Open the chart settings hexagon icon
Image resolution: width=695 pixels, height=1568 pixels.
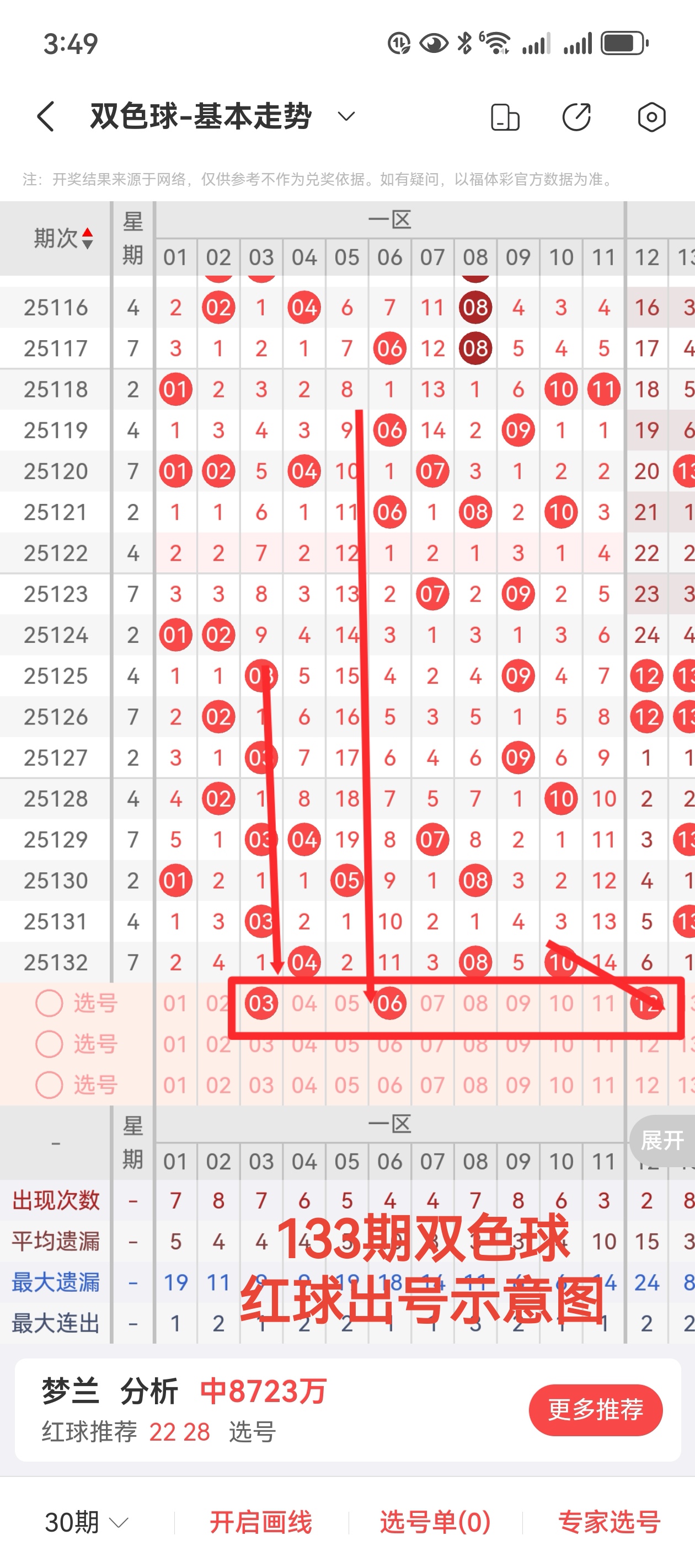tap(651, 117)
